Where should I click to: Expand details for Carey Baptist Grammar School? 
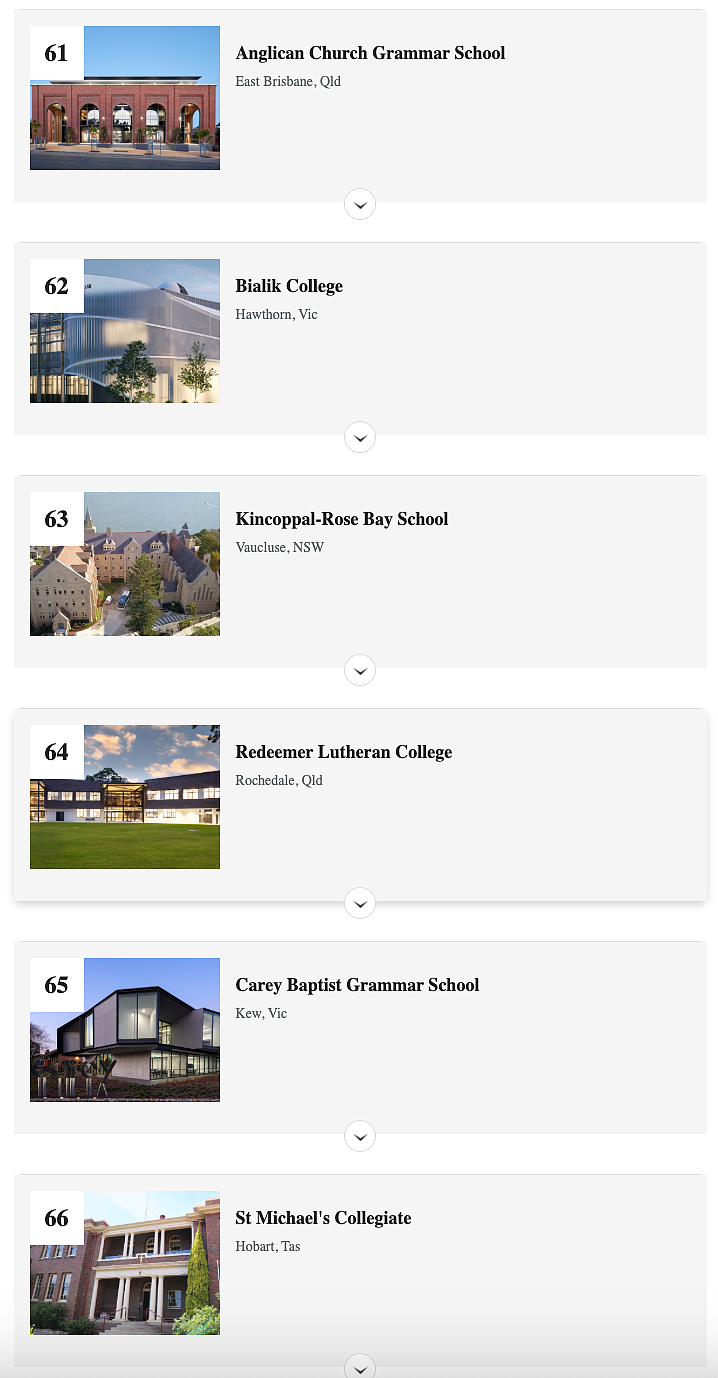pos(360,1137)
